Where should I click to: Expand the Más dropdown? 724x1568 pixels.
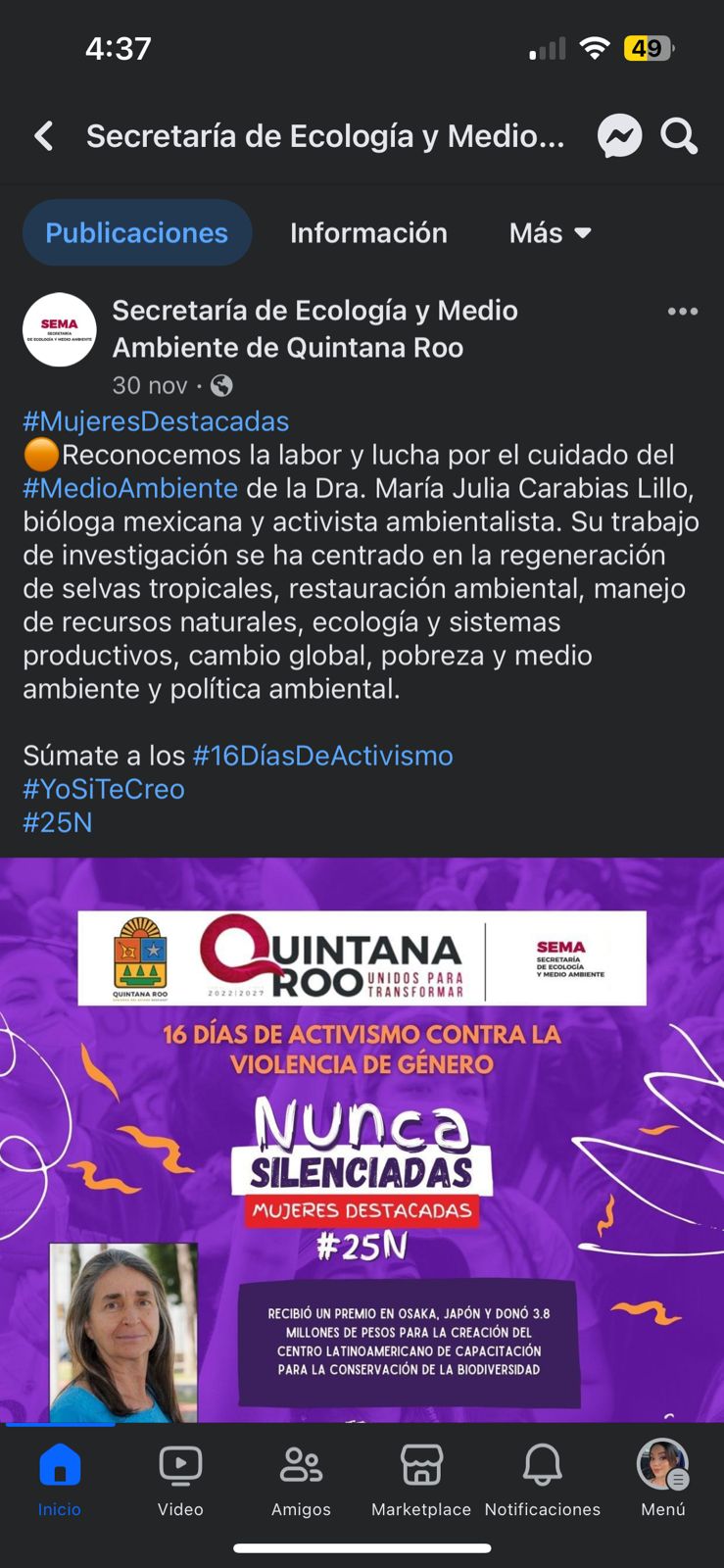[x=551, y=233]
